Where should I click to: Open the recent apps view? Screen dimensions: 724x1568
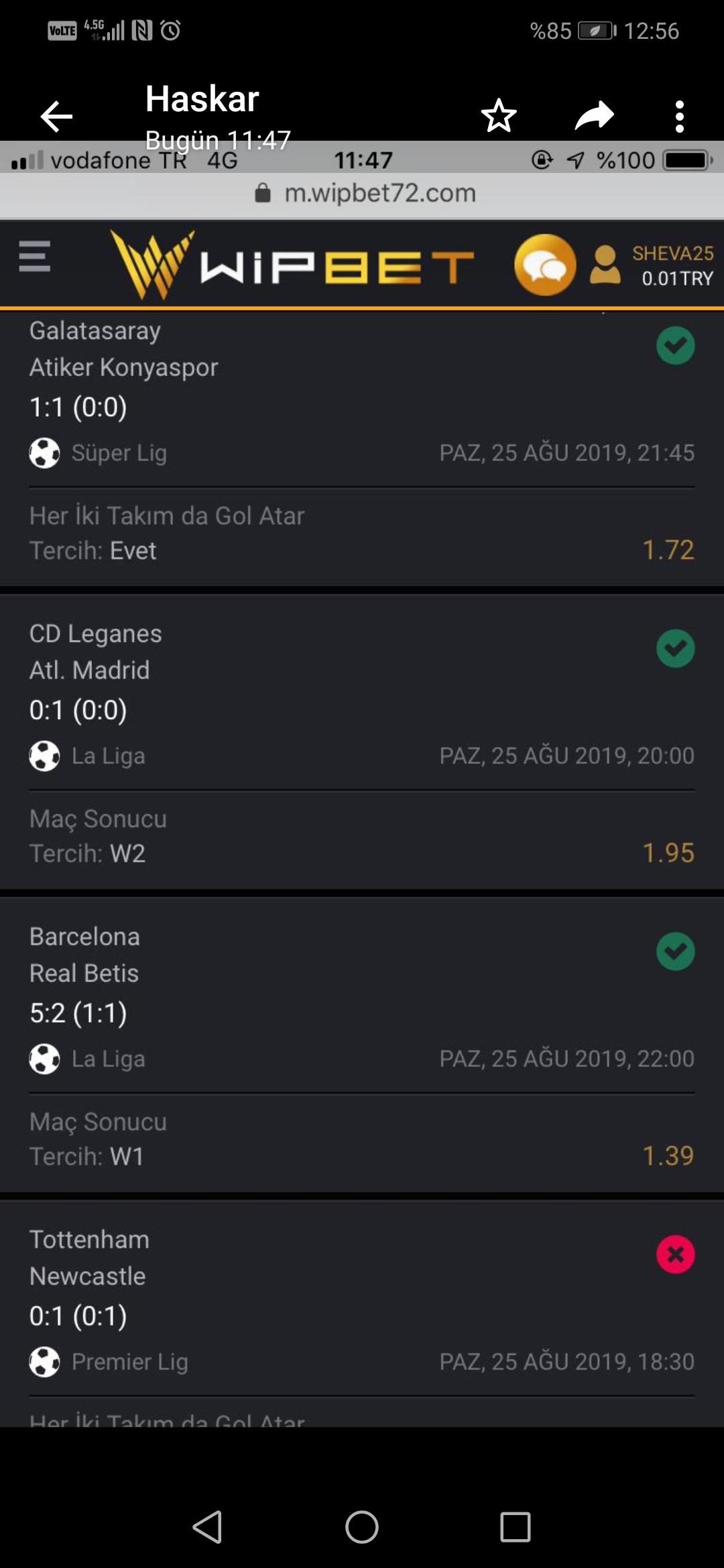(516, 1527)
